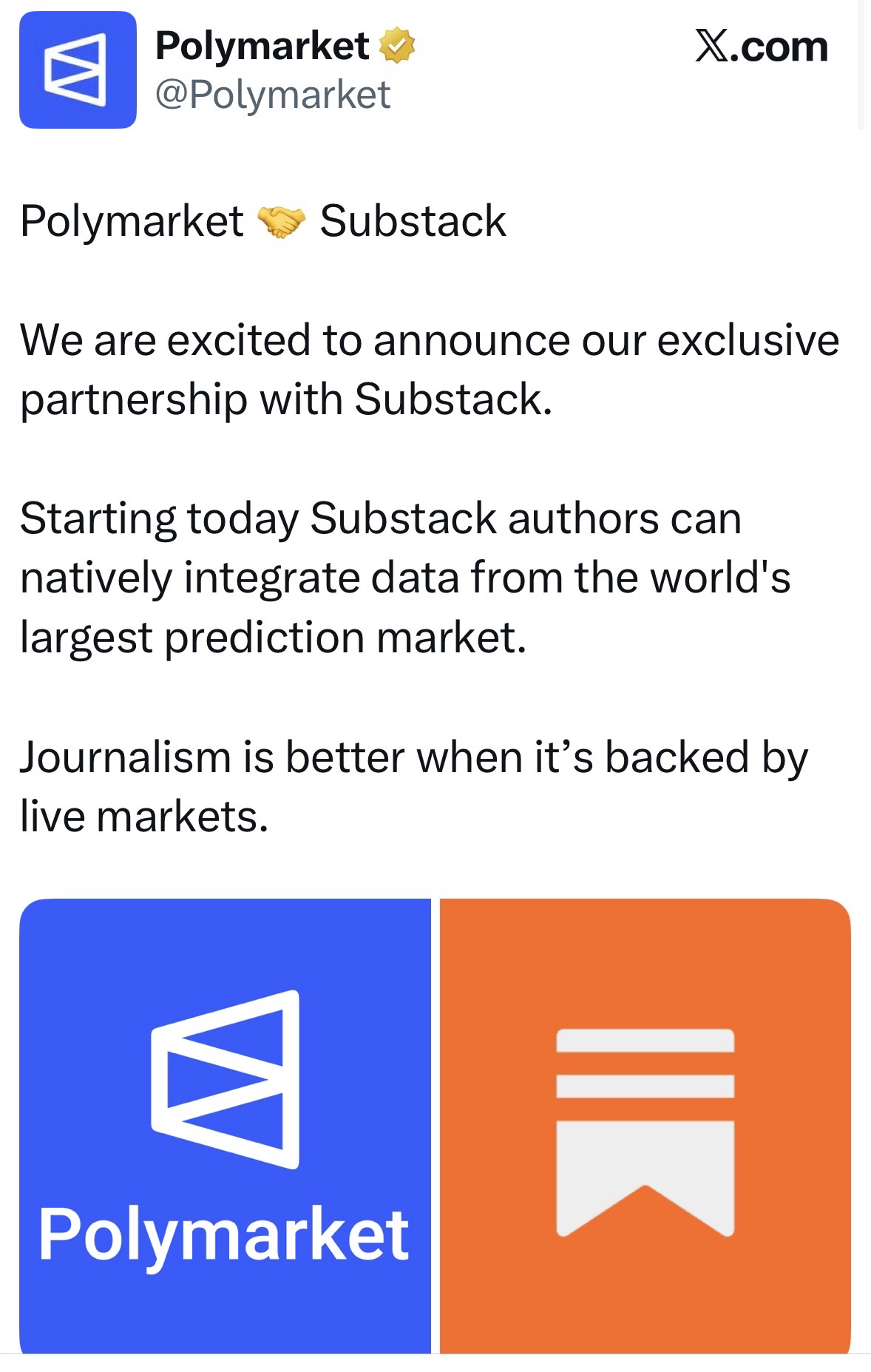This screenshot has width=871, height=1372.
Task: View the orange Substack logo image
Action: click(645, 1124)
